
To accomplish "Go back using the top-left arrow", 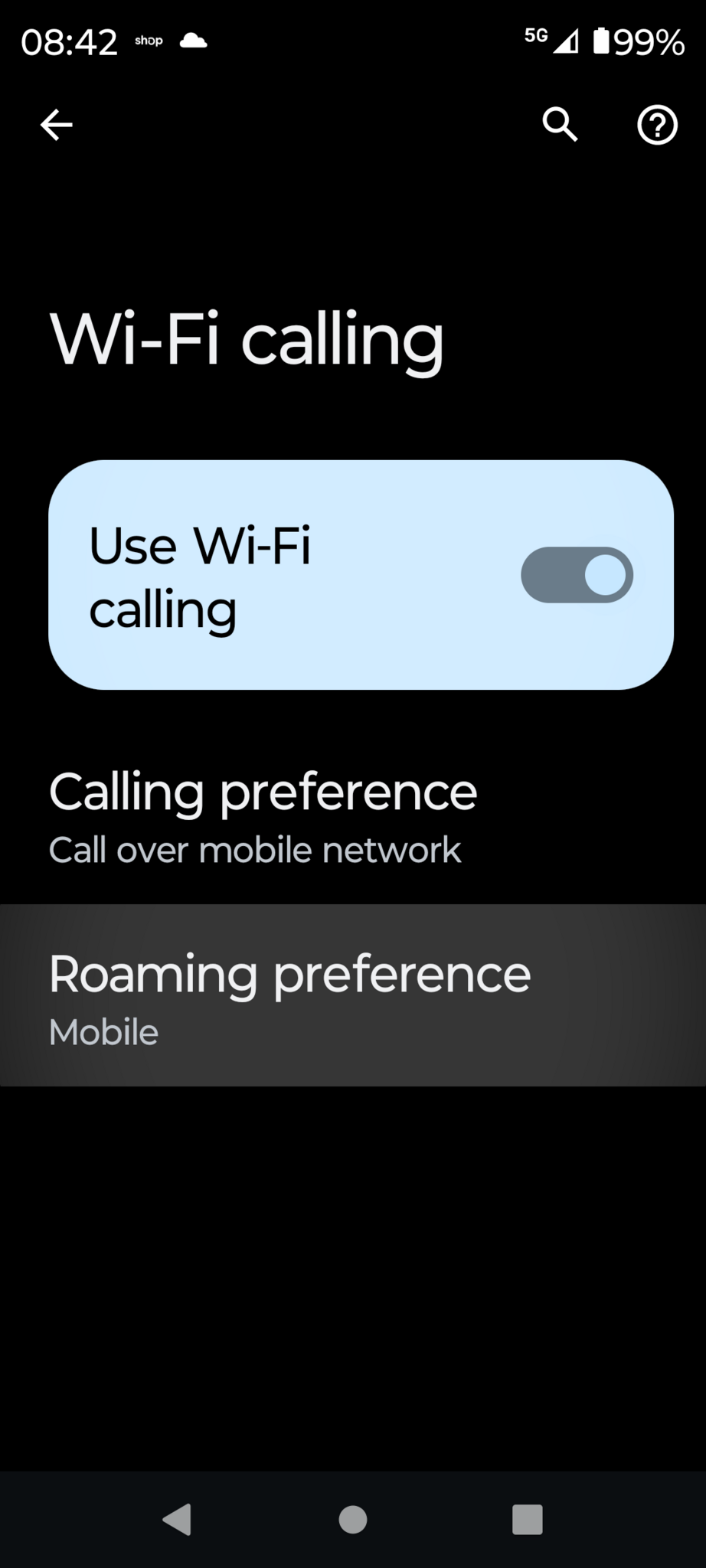I will point(57,125).
